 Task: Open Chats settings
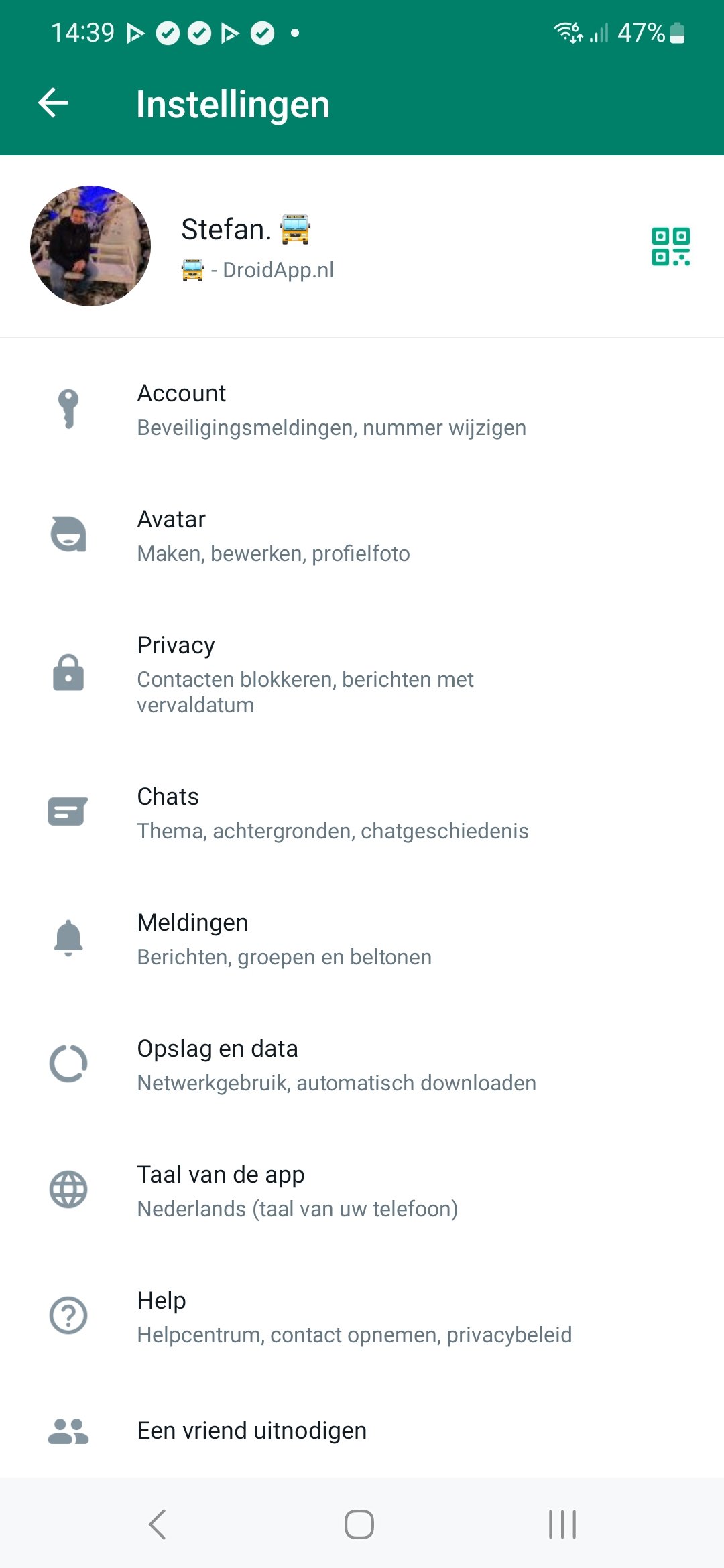[362, 813]
